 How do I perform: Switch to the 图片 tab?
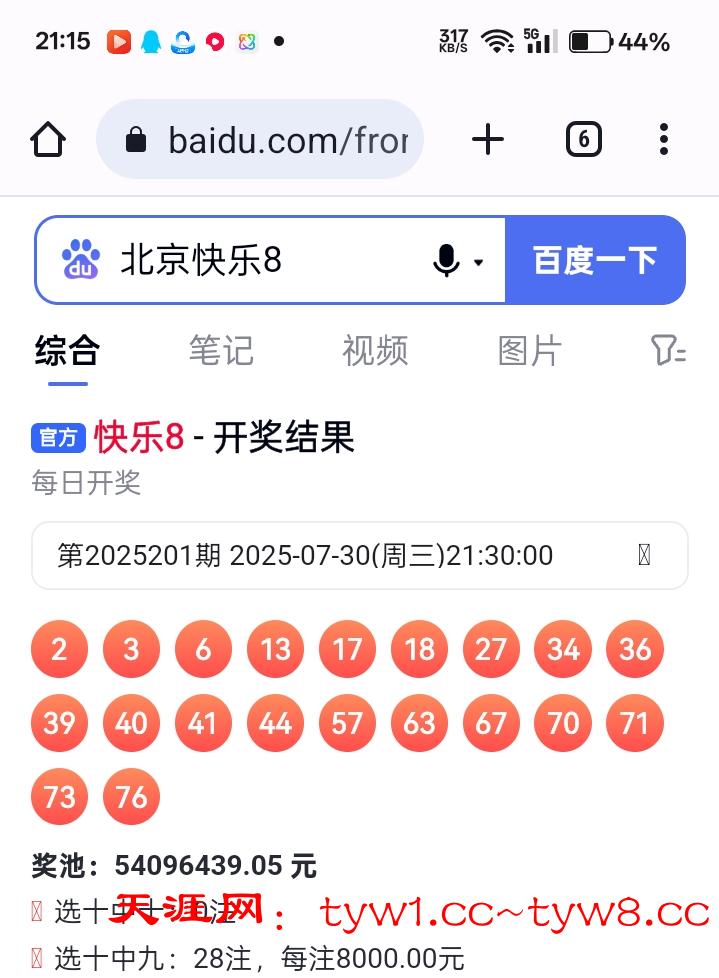pyautogui.click(x=529, y=351)
